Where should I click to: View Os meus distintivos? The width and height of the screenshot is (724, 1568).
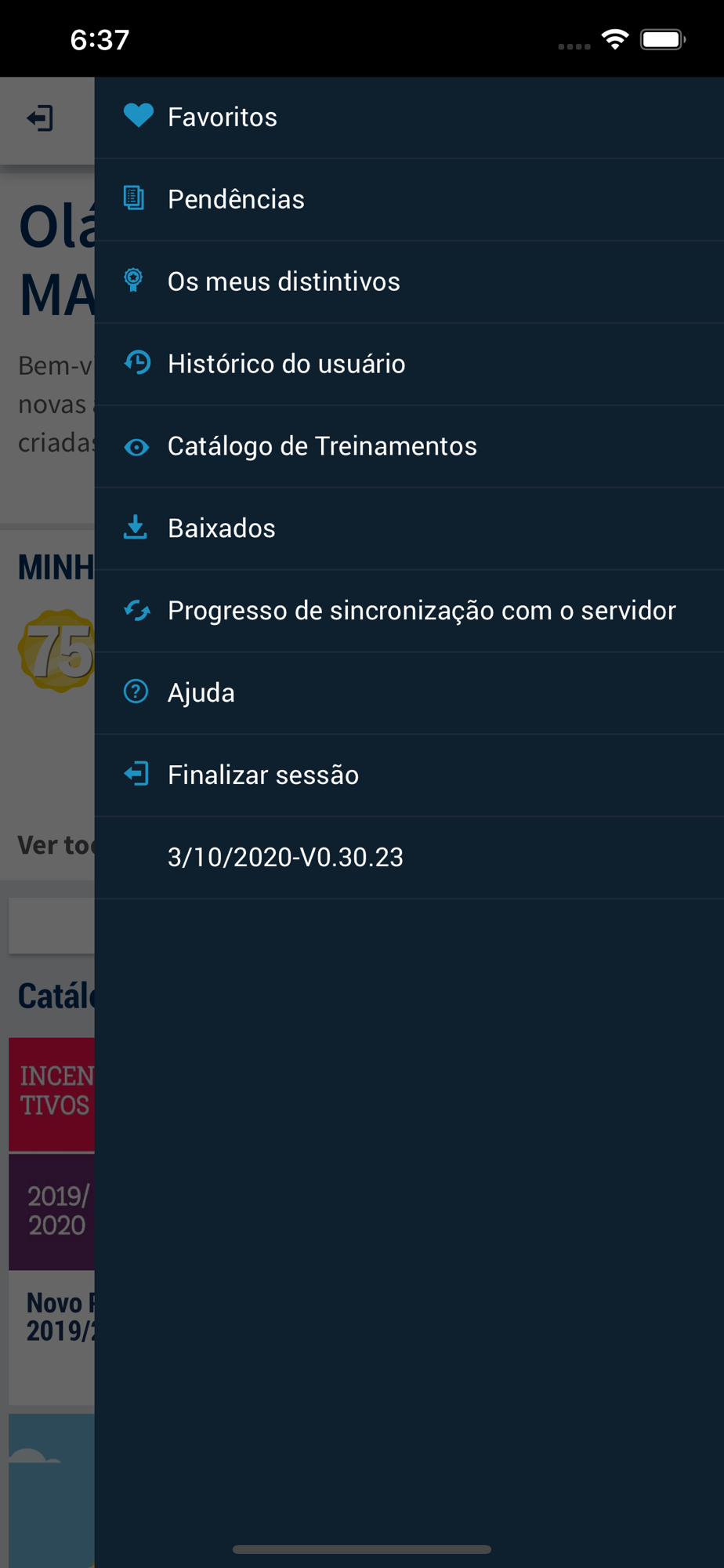click(x=409, y=282)
